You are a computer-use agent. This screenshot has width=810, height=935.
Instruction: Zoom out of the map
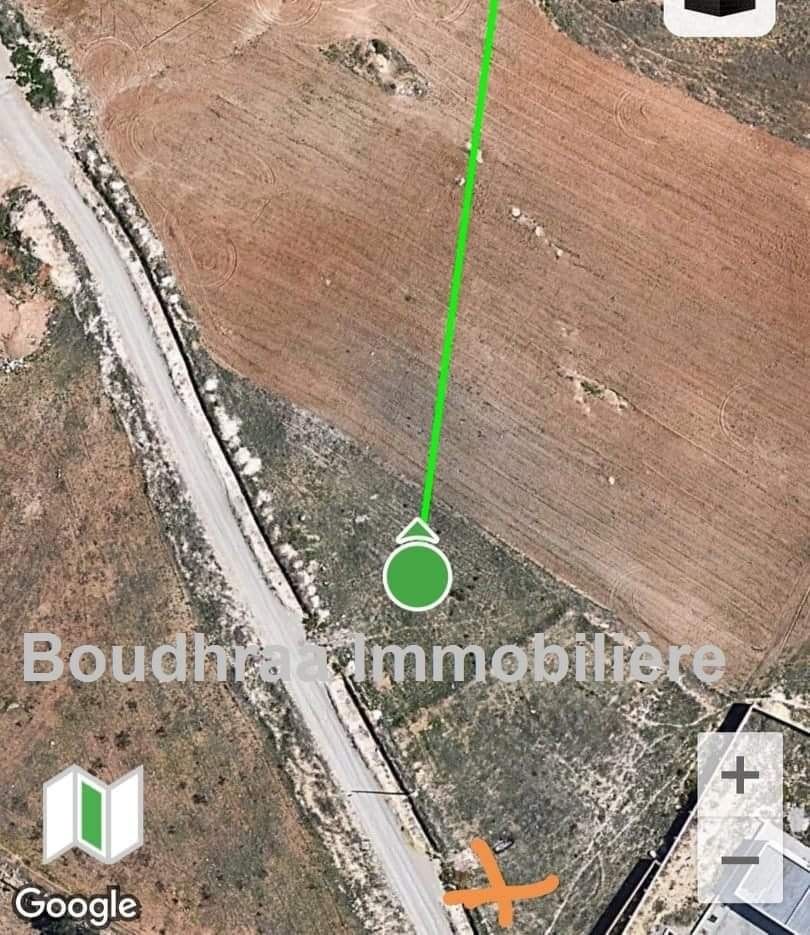740,860
